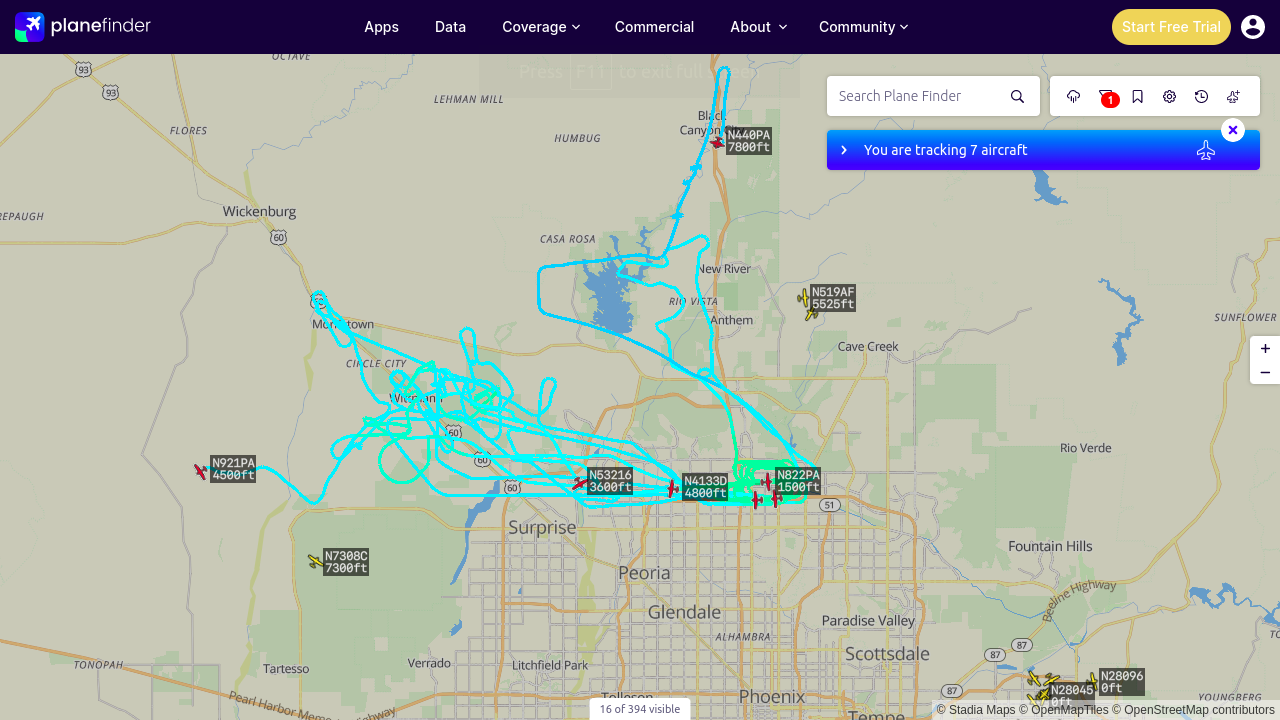
Task: Expand the tracking 7 aircraft banner
Action: point(844,150)
